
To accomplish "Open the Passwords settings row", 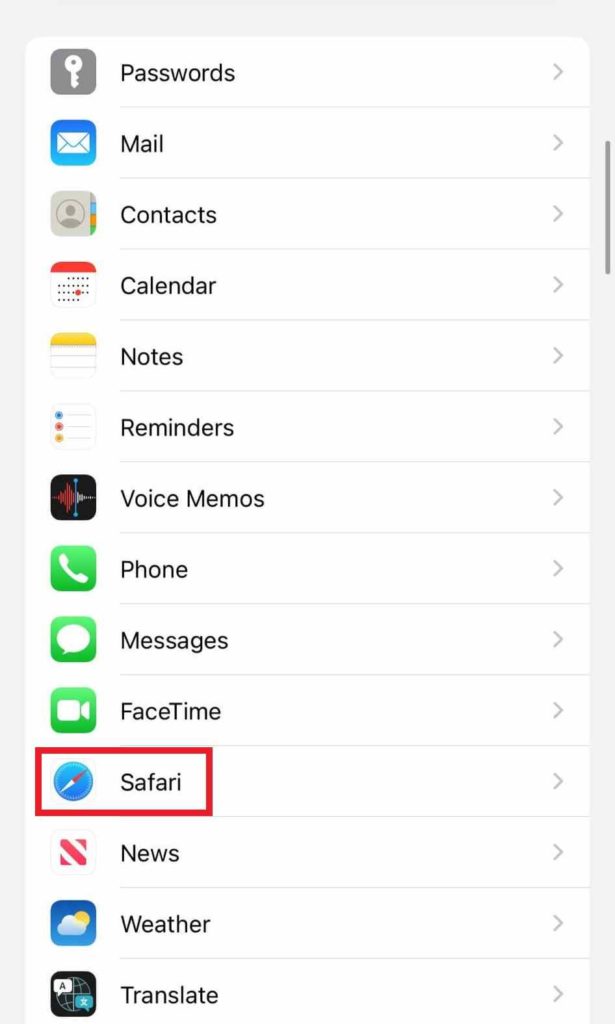I will coord(177,73).
